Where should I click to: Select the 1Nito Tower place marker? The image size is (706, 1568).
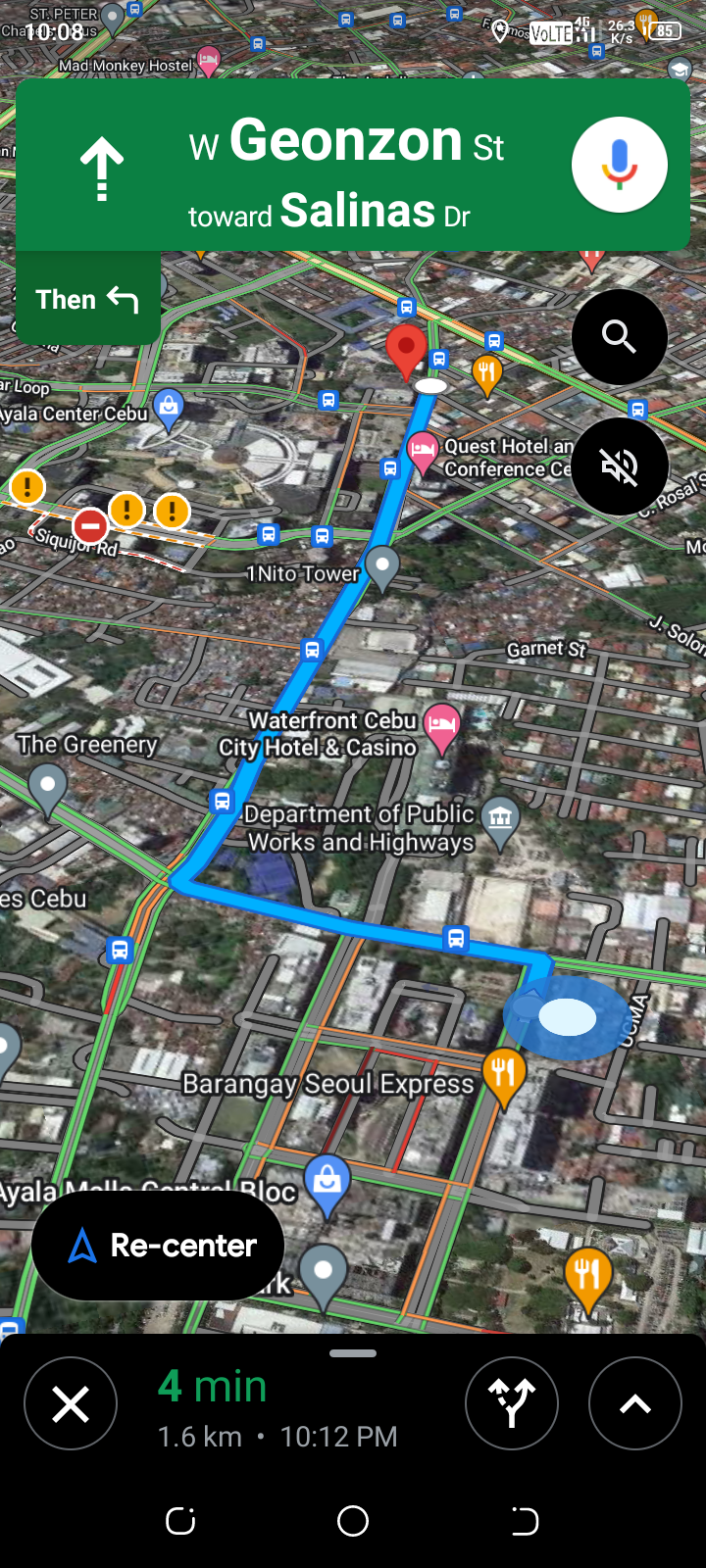(381, 565)
